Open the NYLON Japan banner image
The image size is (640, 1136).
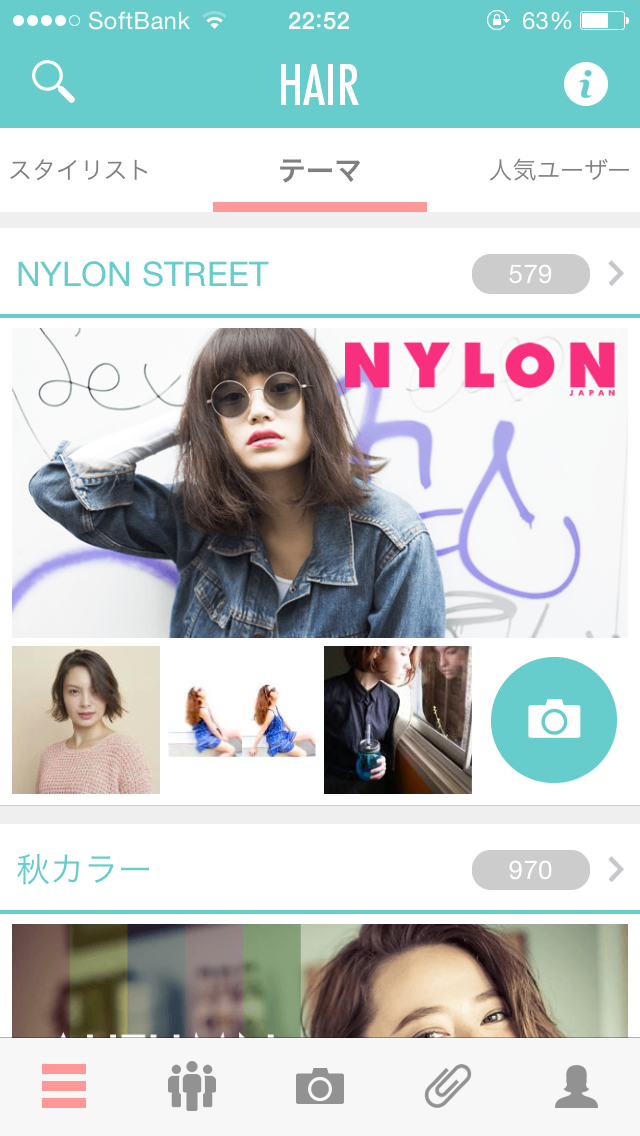[x=320, y=482]
